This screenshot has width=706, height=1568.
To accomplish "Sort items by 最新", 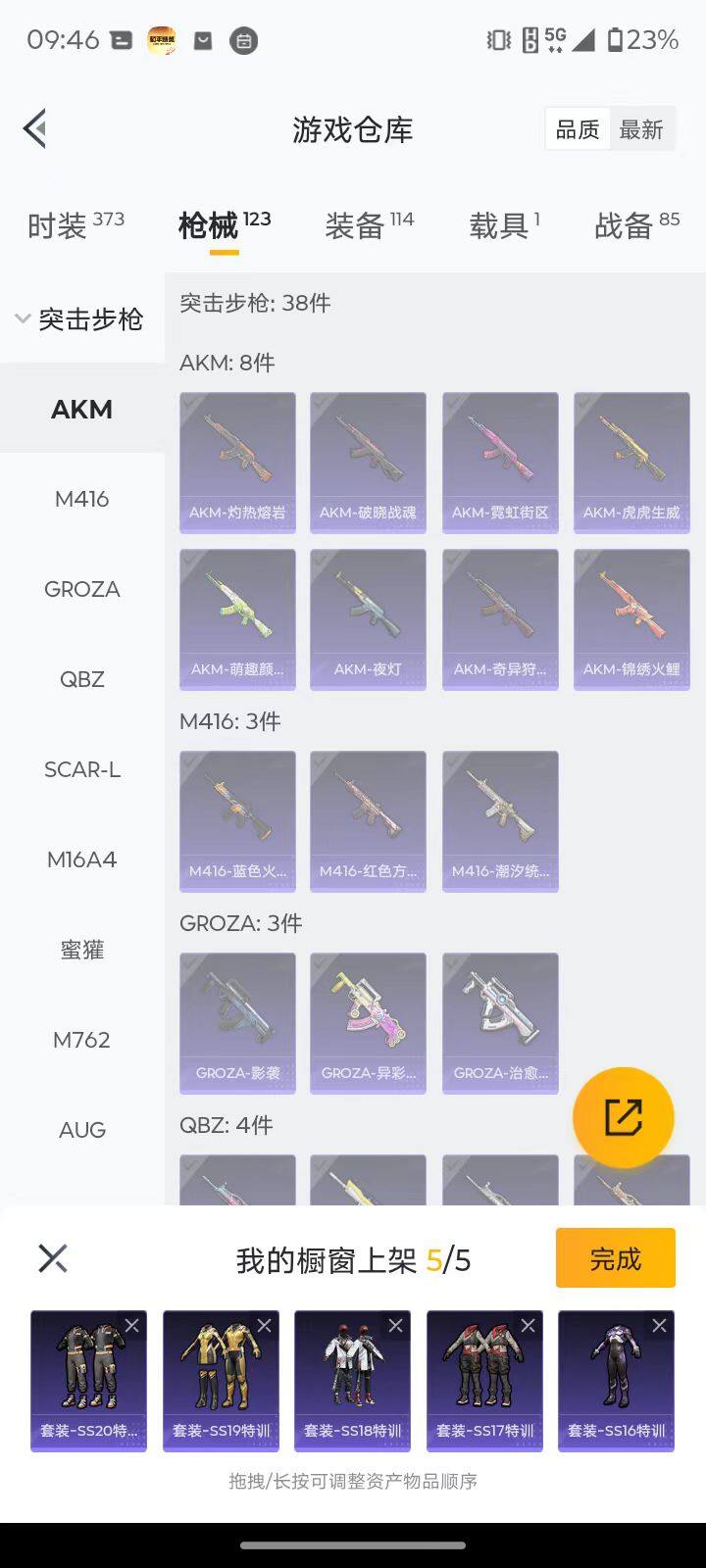I will (x=641, y=129).
